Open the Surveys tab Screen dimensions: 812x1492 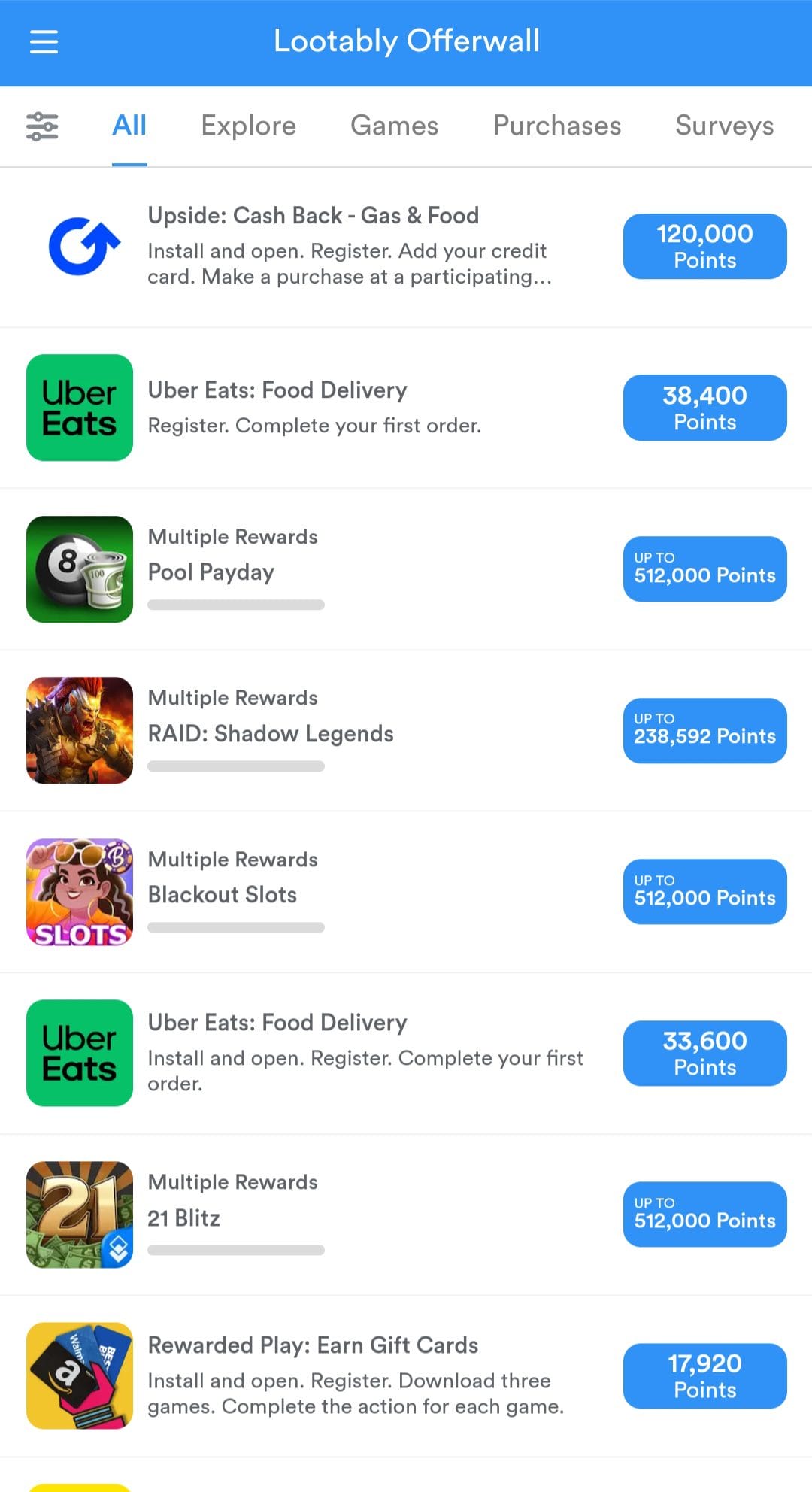[724, 126]
